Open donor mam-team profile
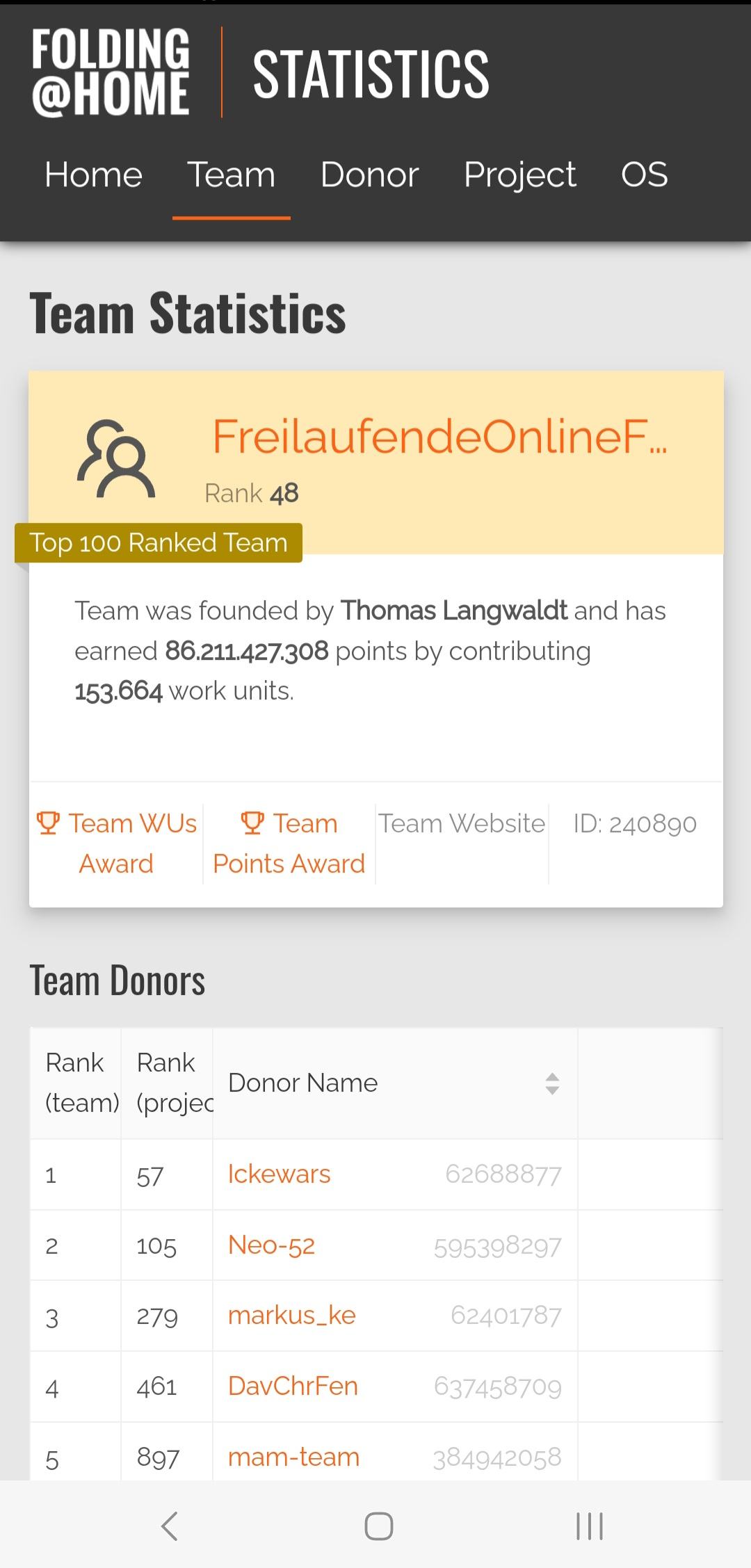 [294, 1457]
